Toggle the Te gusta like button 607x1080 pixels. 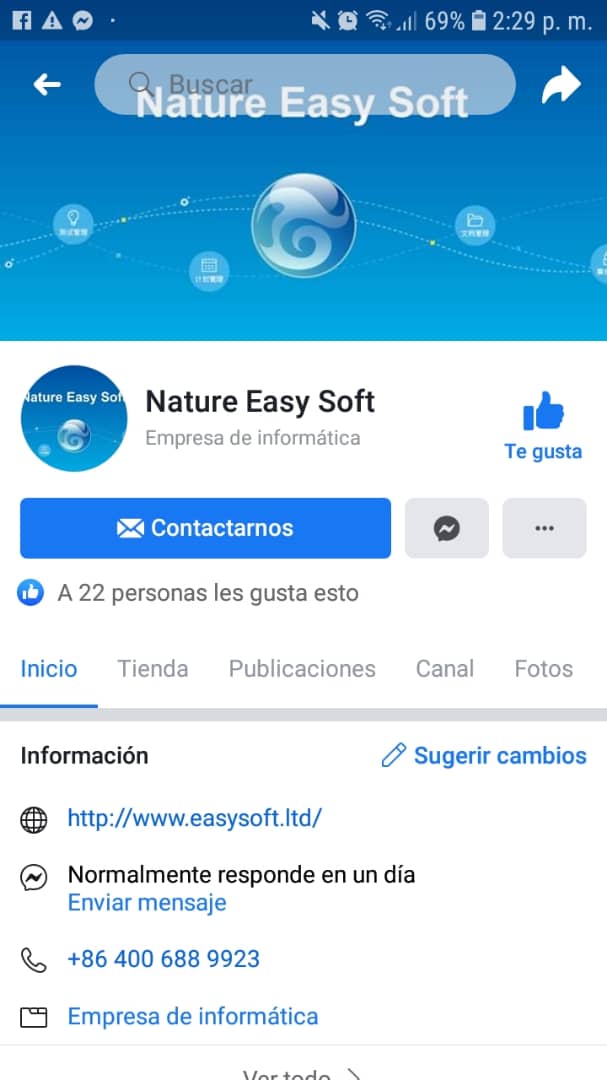point(543,425)
